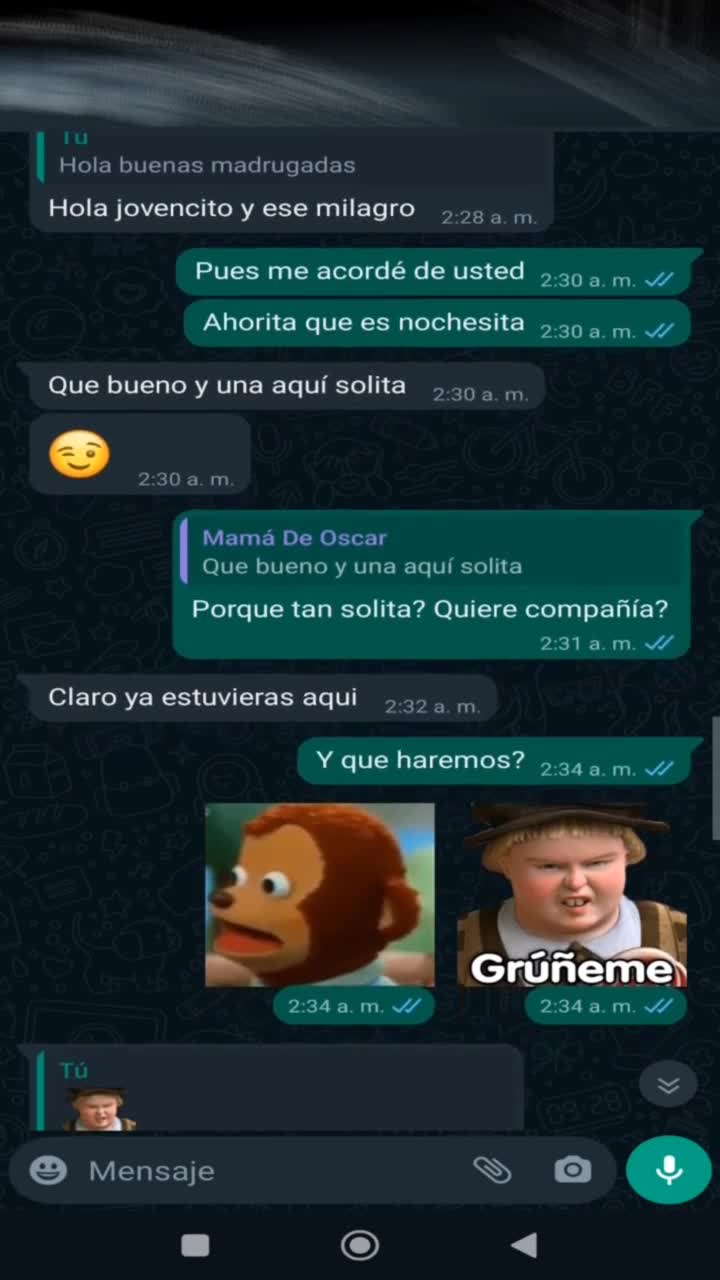
Task: Open the camera from message bar
Action: tap(573, 1170)
